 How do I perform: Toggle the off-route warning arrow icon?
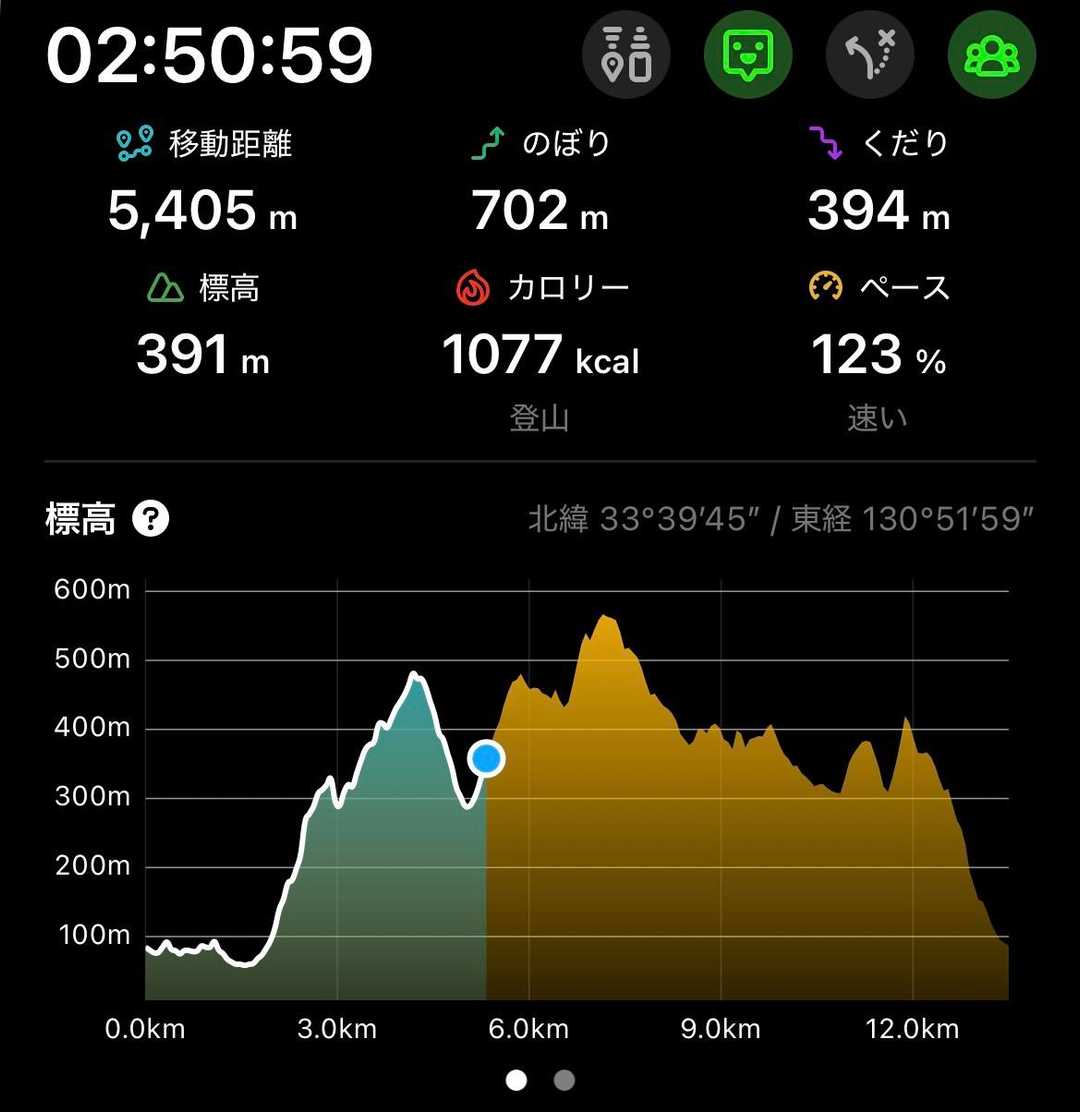tap(870, 55)
